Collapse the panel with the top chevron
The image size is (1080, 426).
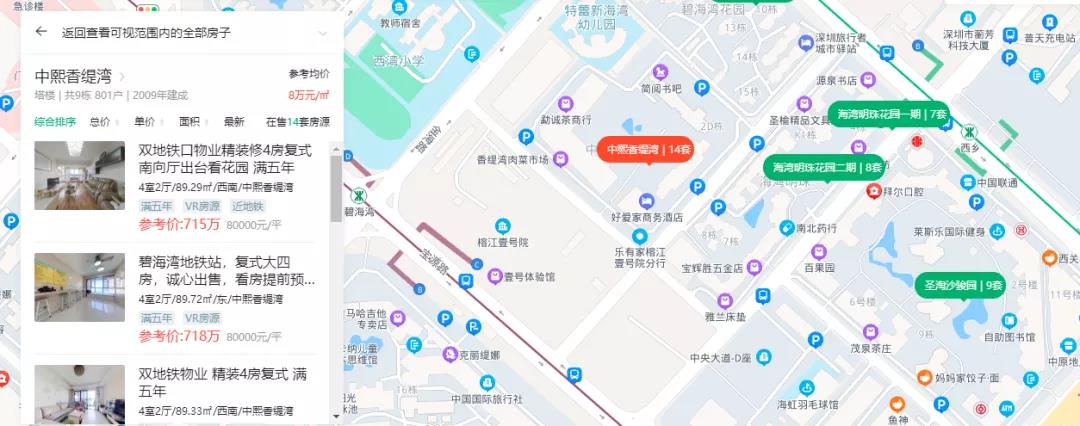(x=322, y=33)
